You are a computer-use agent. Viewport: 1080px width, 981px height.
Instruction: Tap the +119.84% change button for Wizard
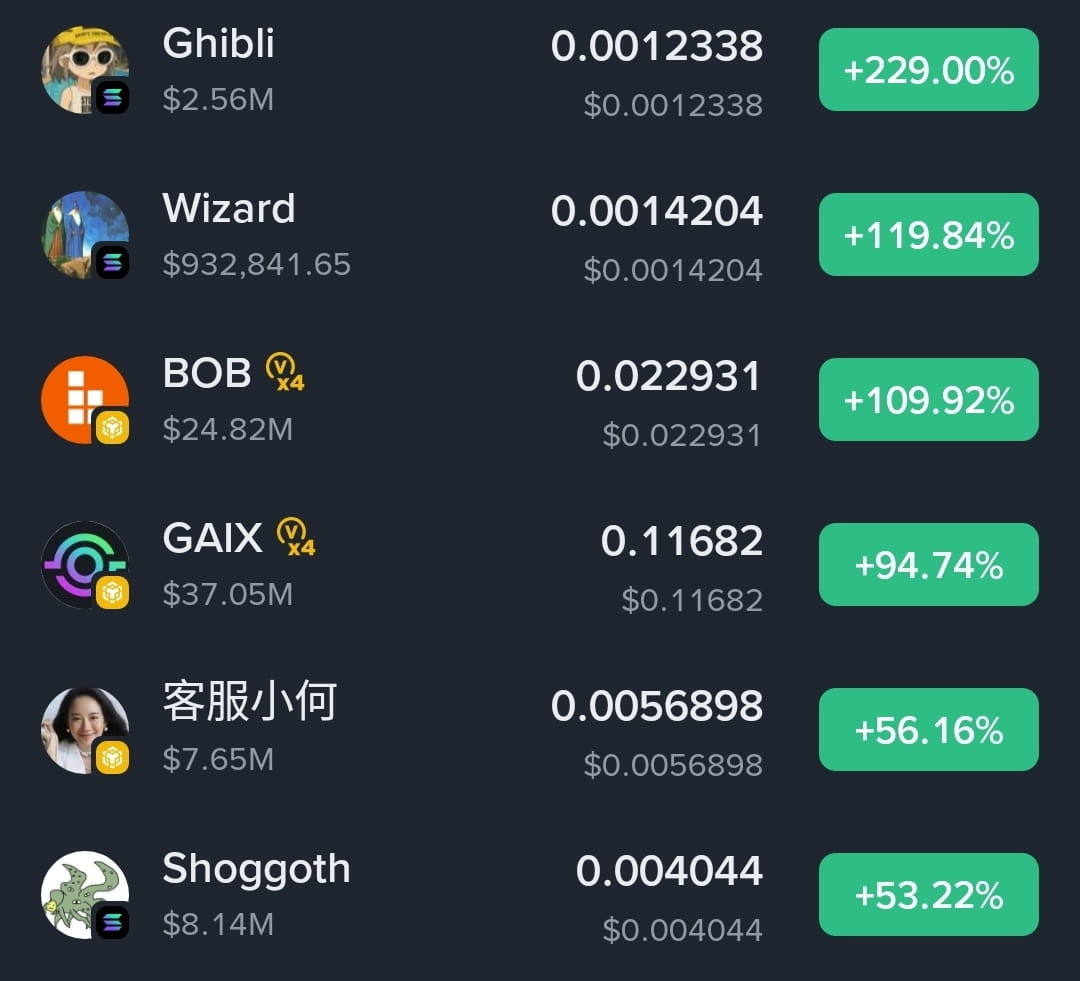[x=928, y=235]
